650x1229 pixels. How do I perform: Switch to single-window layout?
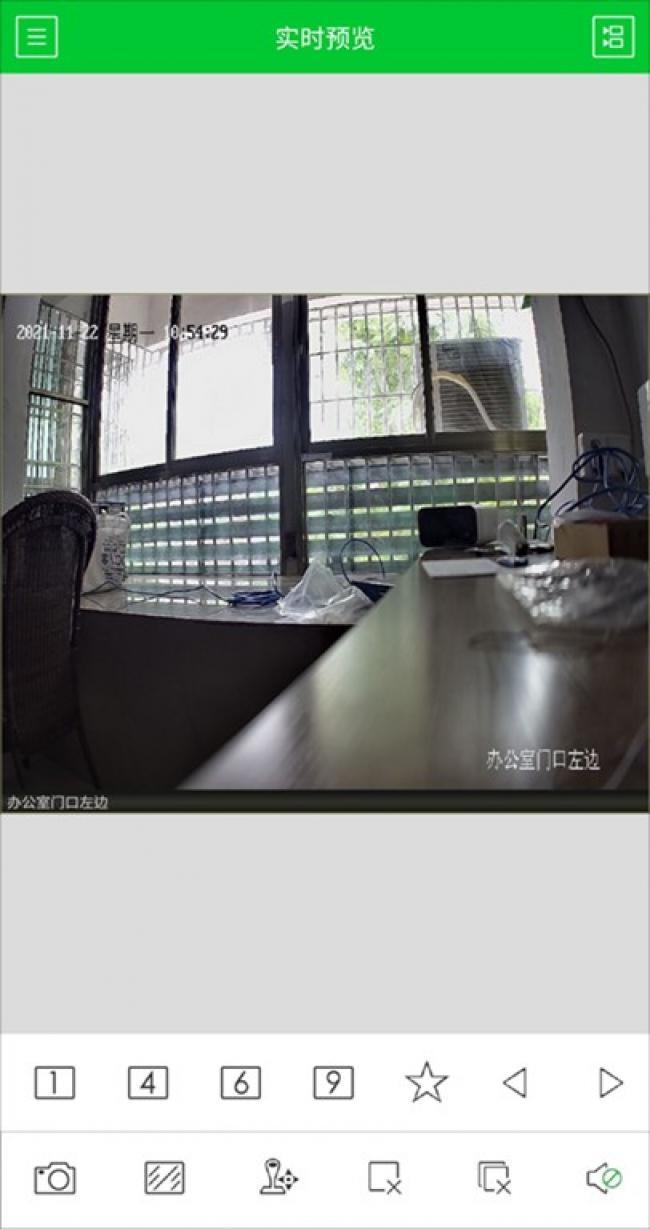pyautogui.click(x=55, y=1082)
